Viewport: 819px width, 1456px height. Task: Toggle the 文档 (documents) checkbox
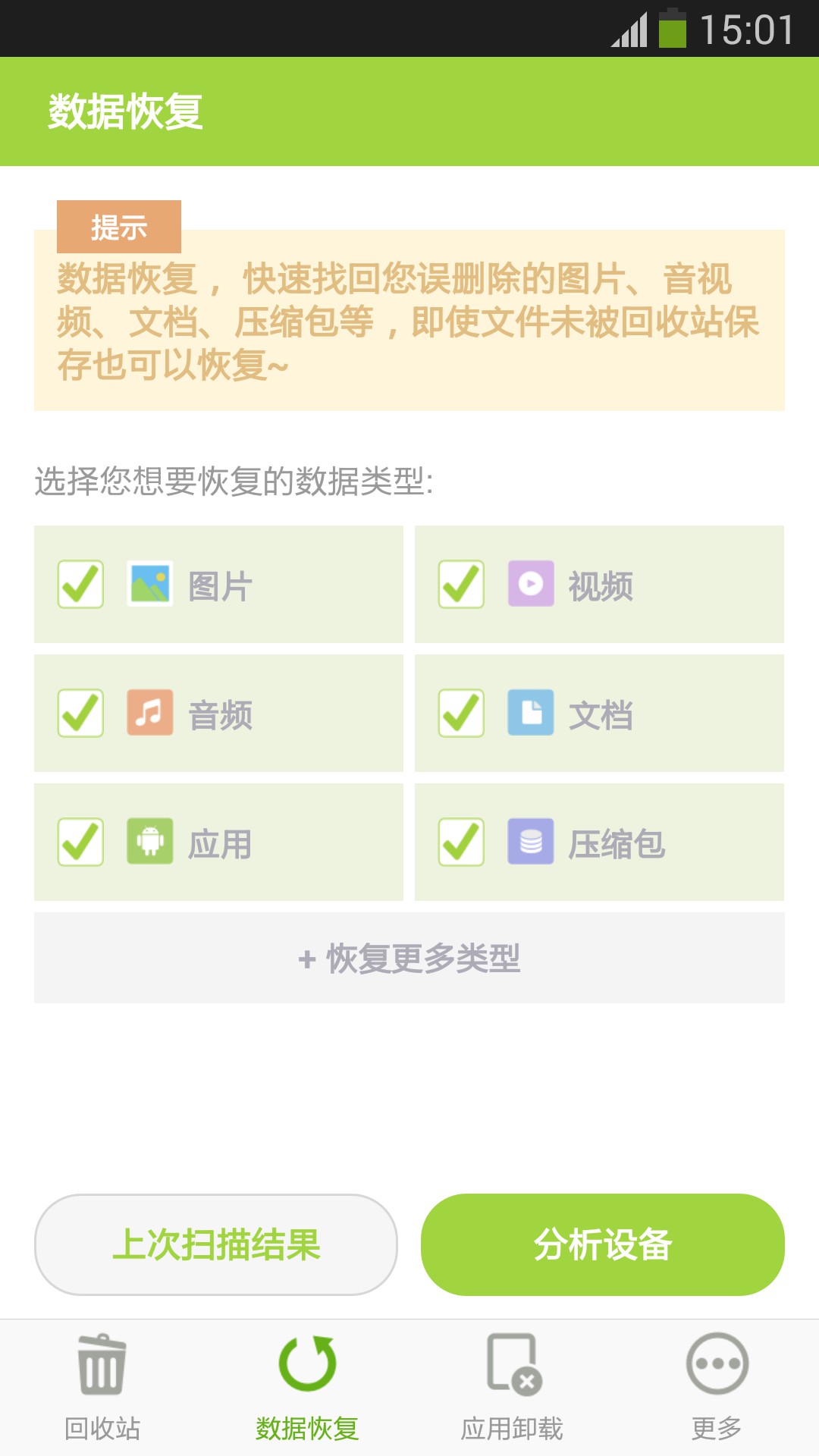coord(461,713)
